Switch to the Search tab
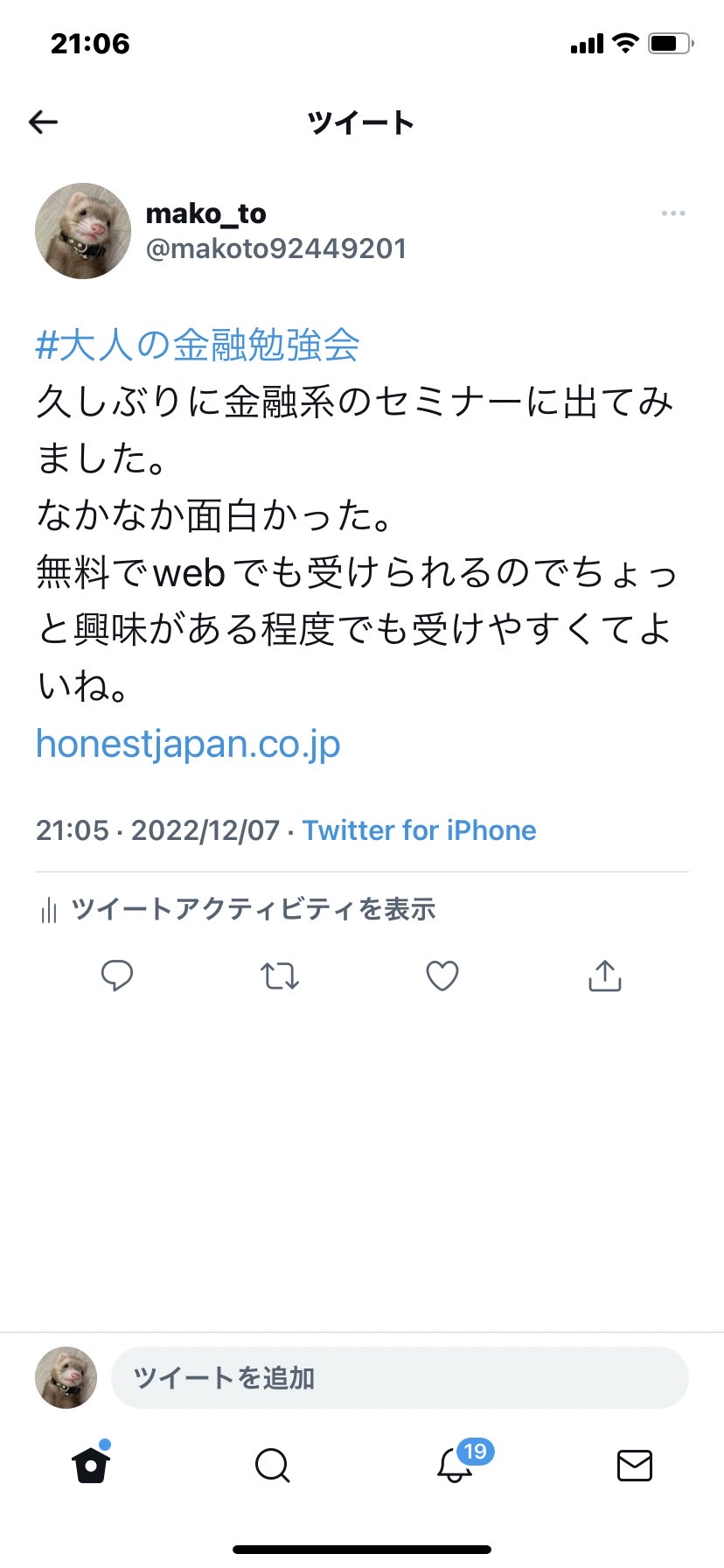 pos(272,1465)
